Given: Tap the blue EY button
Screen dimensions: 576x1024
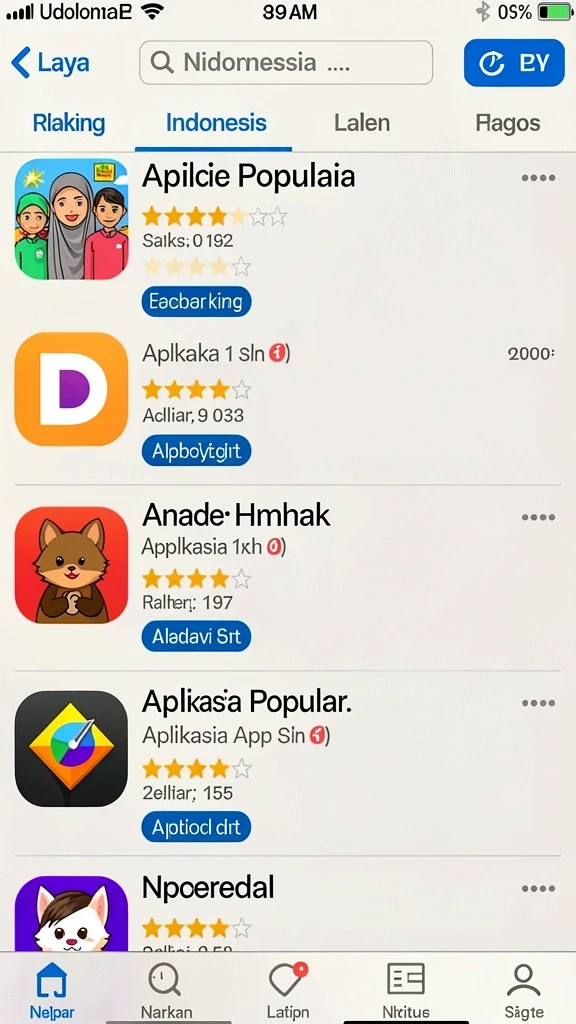Looking at the screenshot, I should tap(514, 63).
